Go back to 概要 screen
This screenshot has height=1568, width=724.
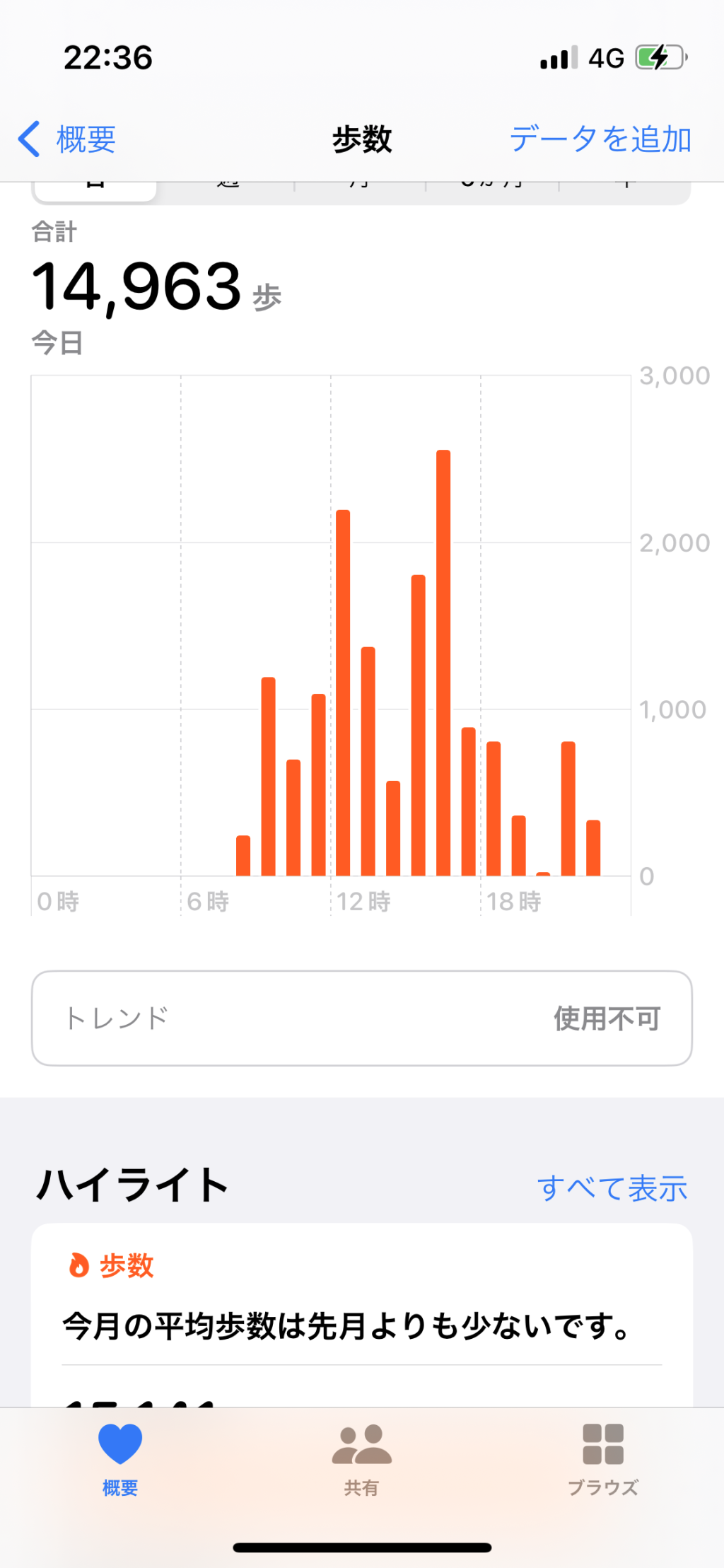68,139
